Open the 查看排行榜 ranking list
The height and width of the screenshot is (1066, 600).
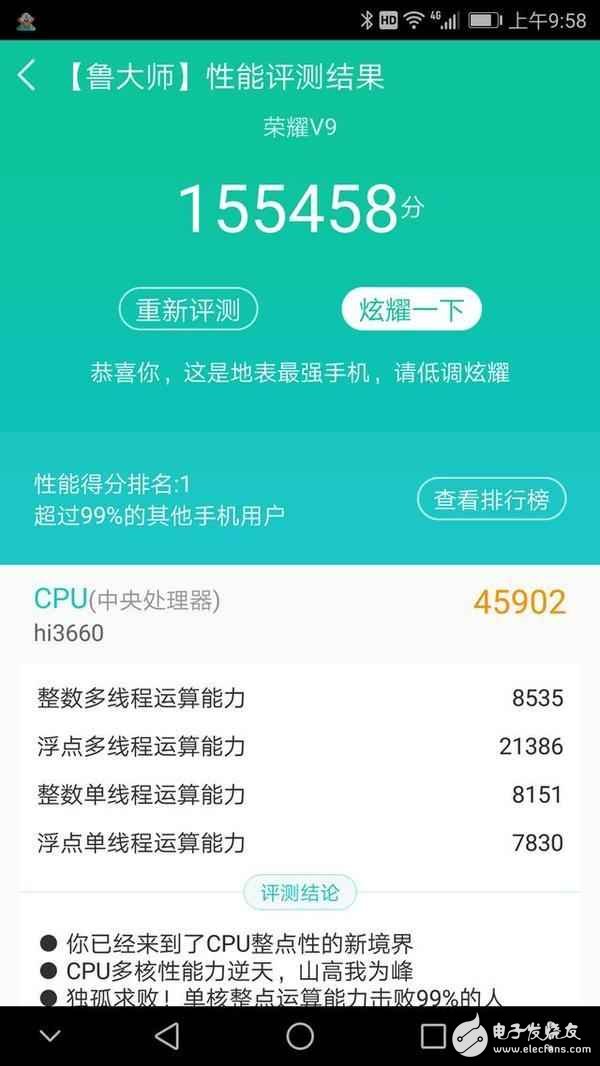coord(491,499)
